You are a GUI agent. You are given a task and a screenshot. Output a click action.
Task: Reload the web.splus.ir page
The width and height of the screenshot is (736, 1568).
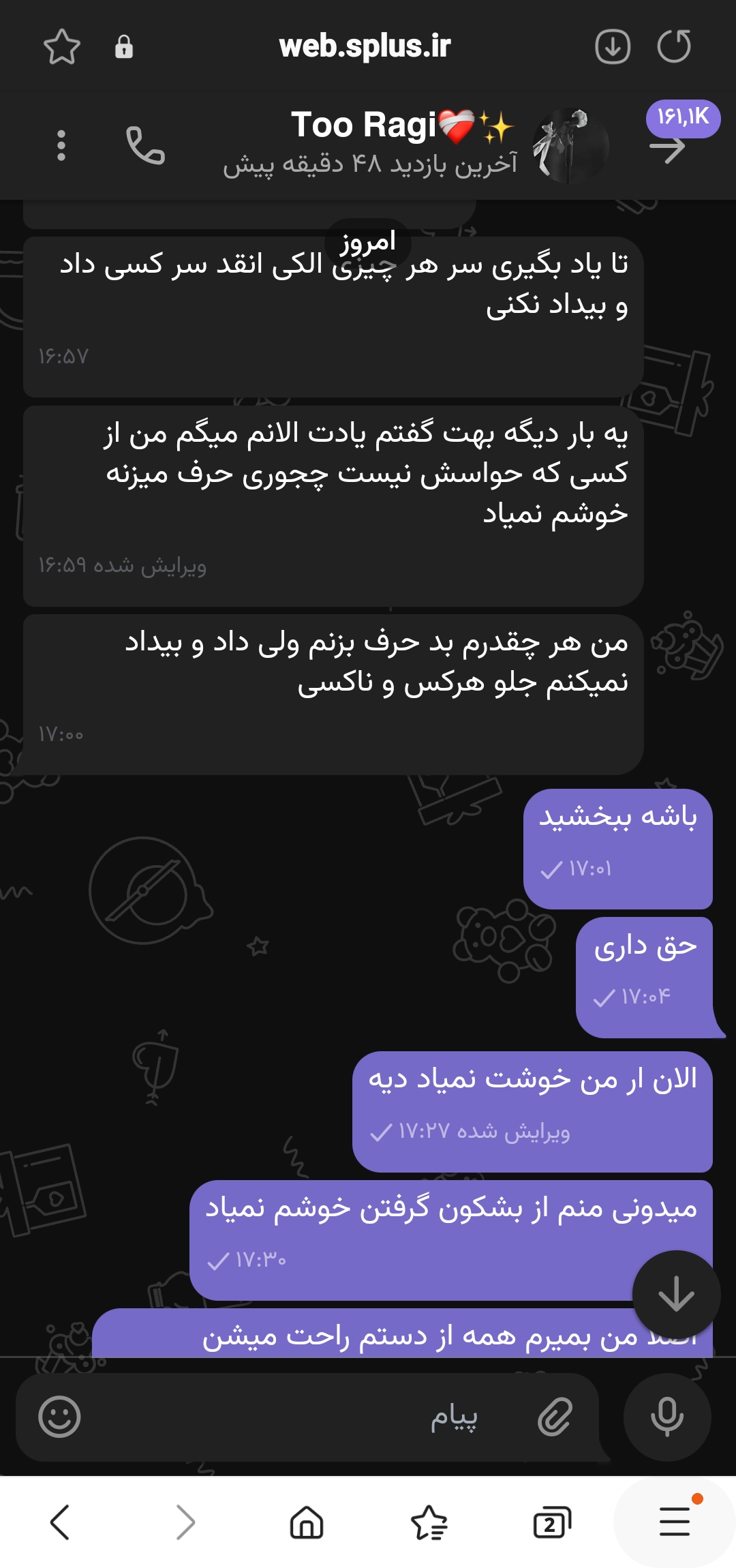[x=674, y=46]
